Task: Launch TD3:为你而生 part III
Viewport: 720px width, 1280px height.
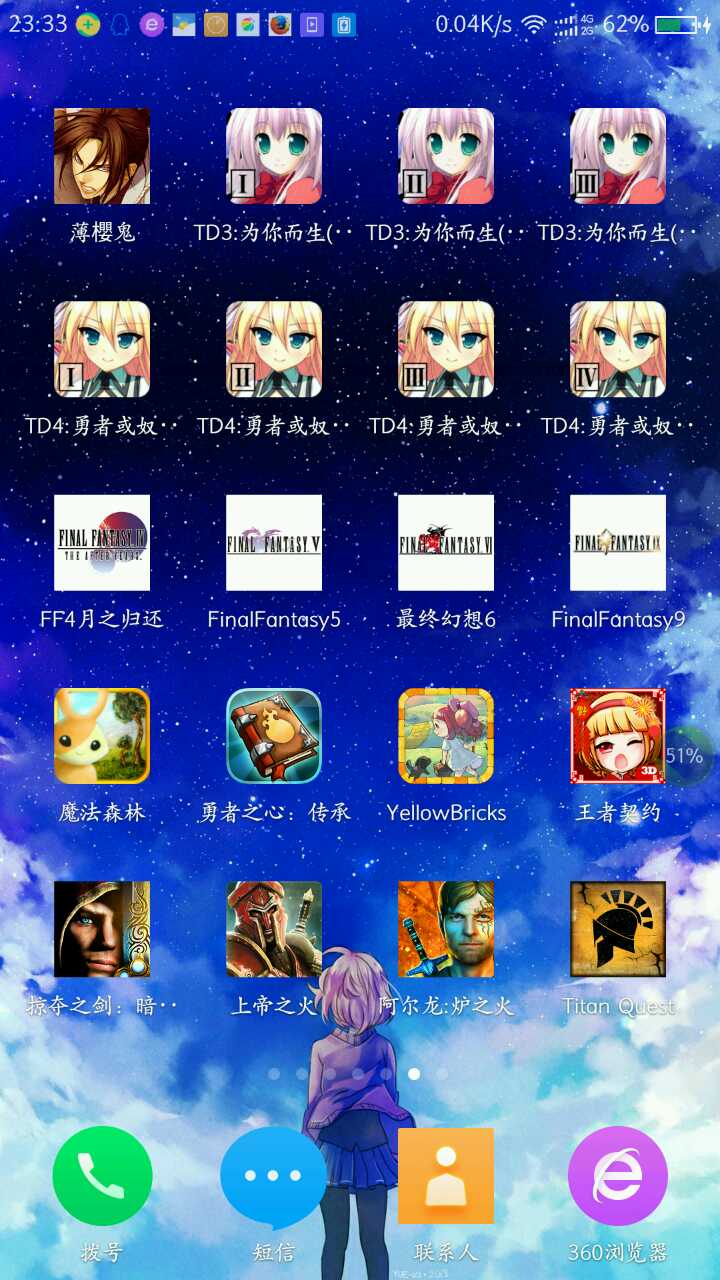Action: click(618, 156)
